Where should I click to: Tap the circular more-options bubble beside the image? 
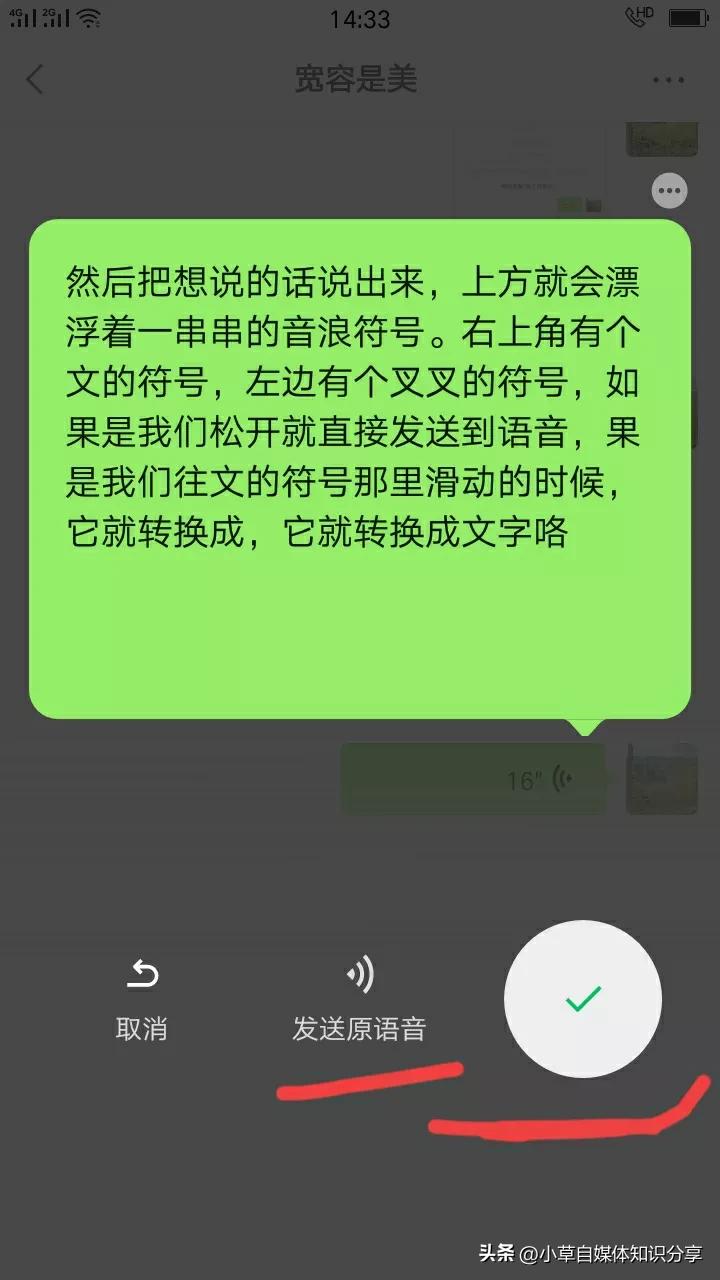pyautogui.click(x=667, y=190)
